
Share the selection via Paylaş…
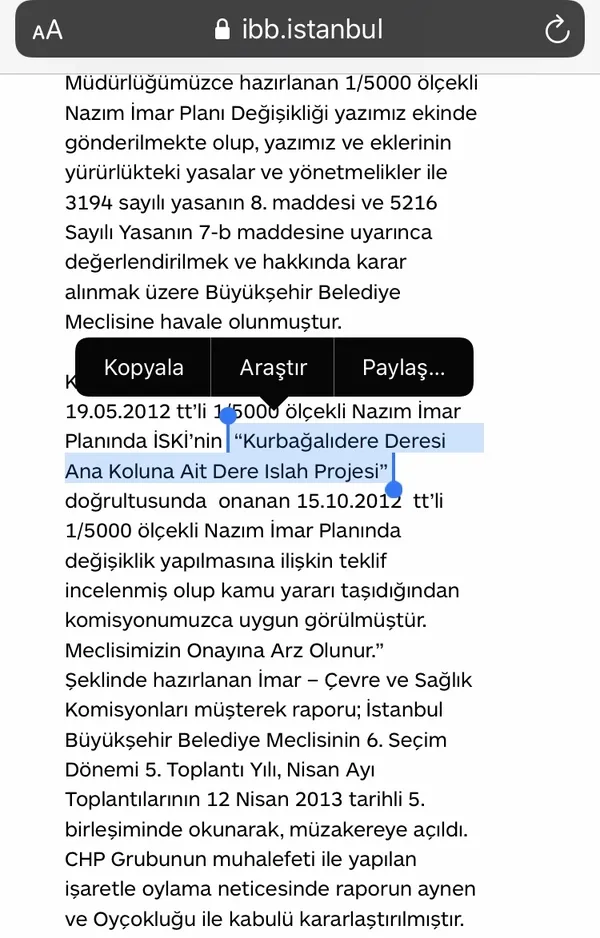click(x=403, y=367)
